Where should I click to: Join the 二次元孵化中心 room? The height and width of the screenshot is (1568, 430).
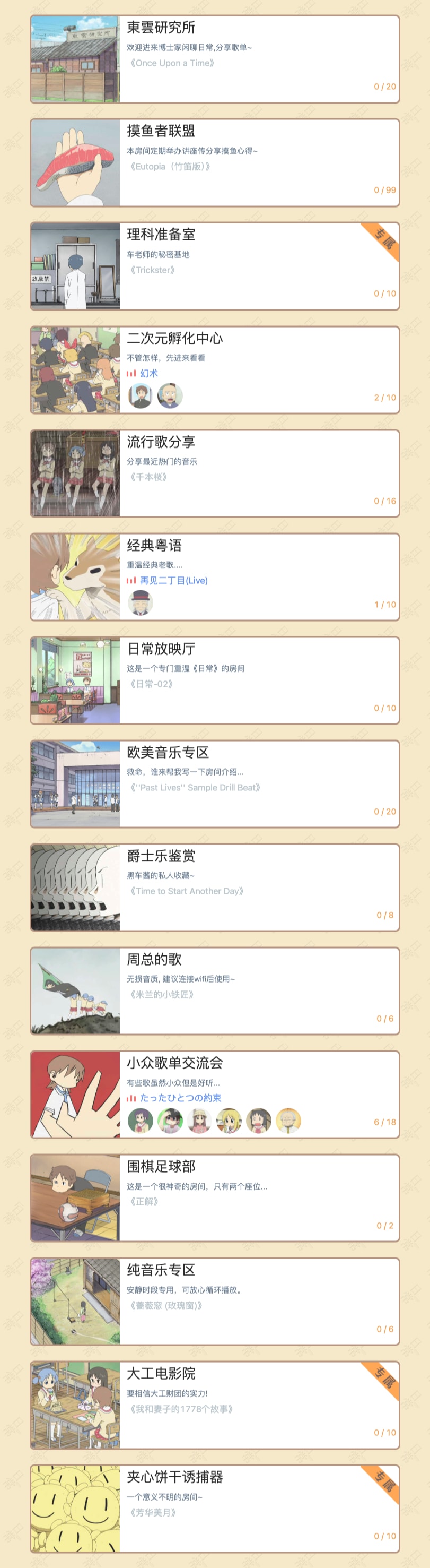pos(215,369)
